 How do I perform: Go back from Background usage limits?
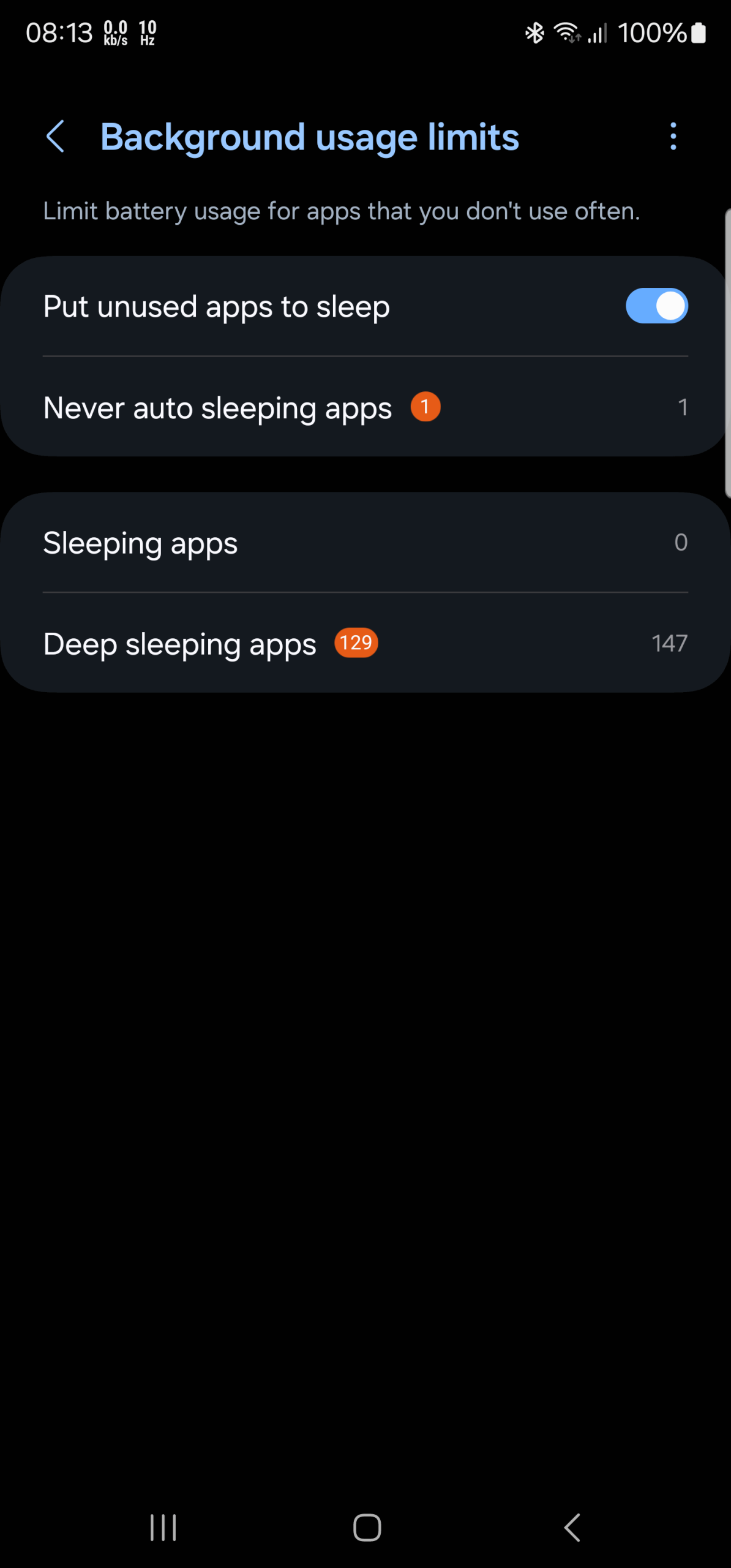pyautogui.click(x=56, y=136)
